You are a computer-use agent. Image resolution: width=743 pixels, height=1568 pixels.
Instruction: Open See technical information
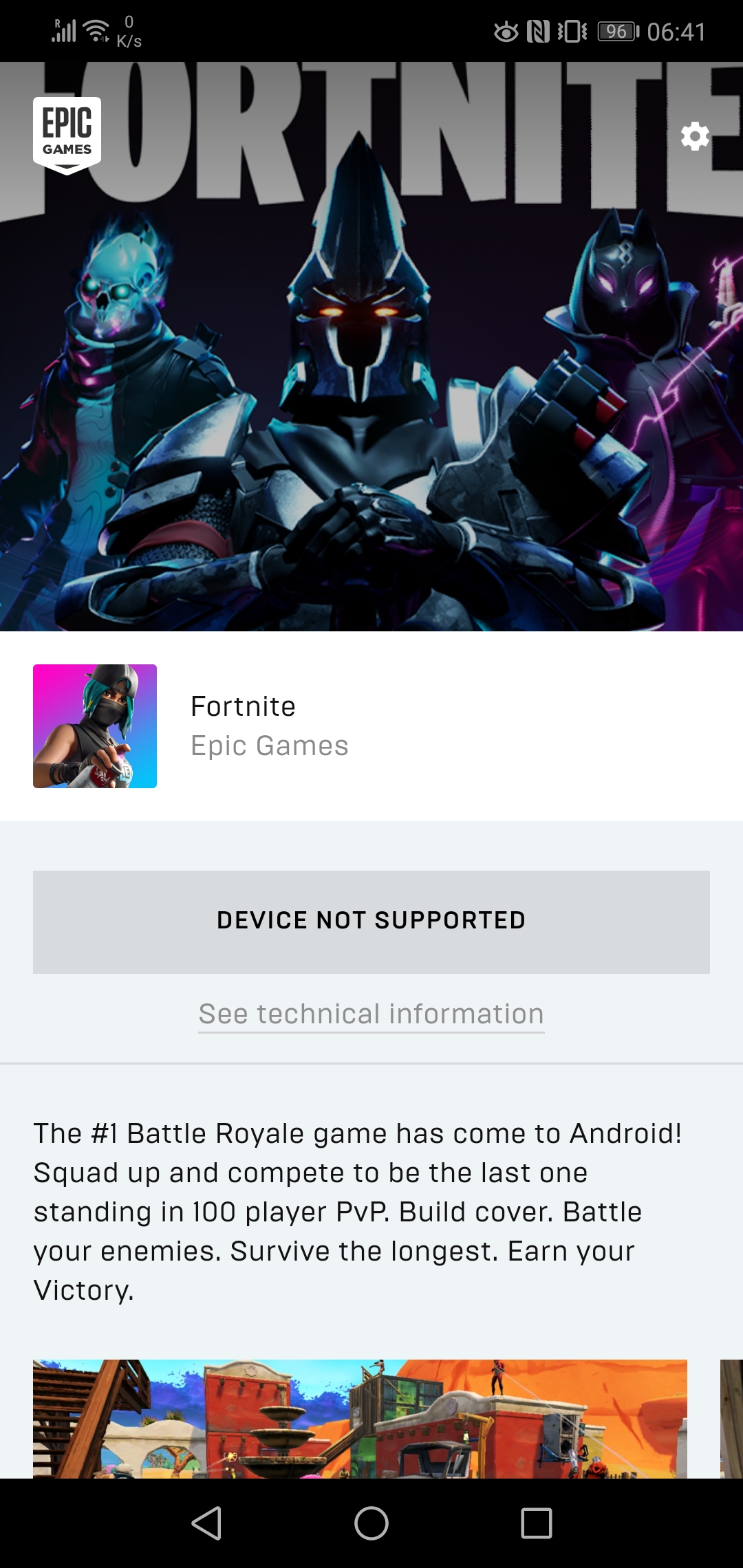pos(370,1013)
